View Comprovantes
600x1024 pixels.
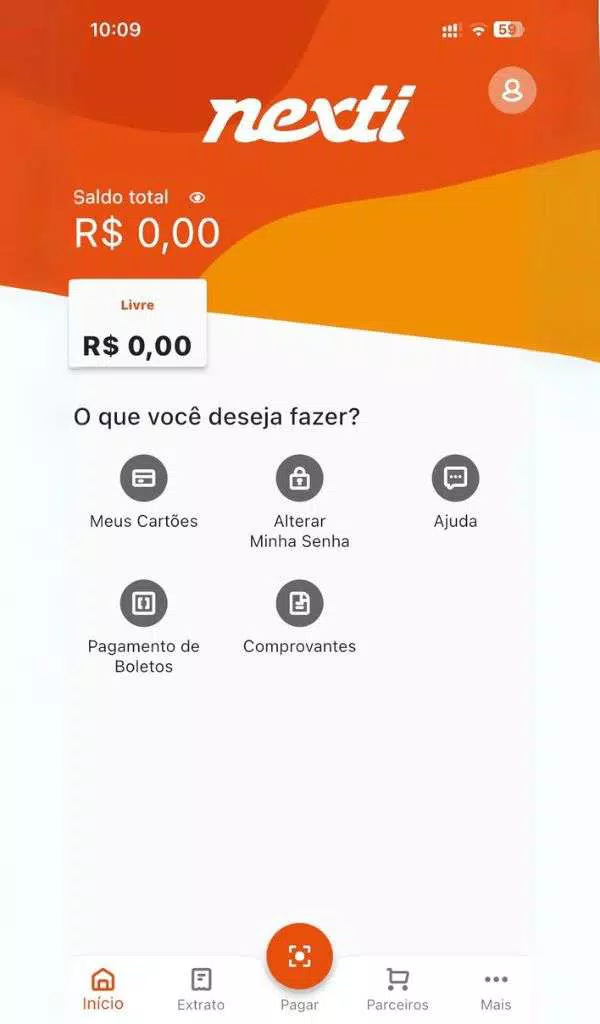click(300, 618)
